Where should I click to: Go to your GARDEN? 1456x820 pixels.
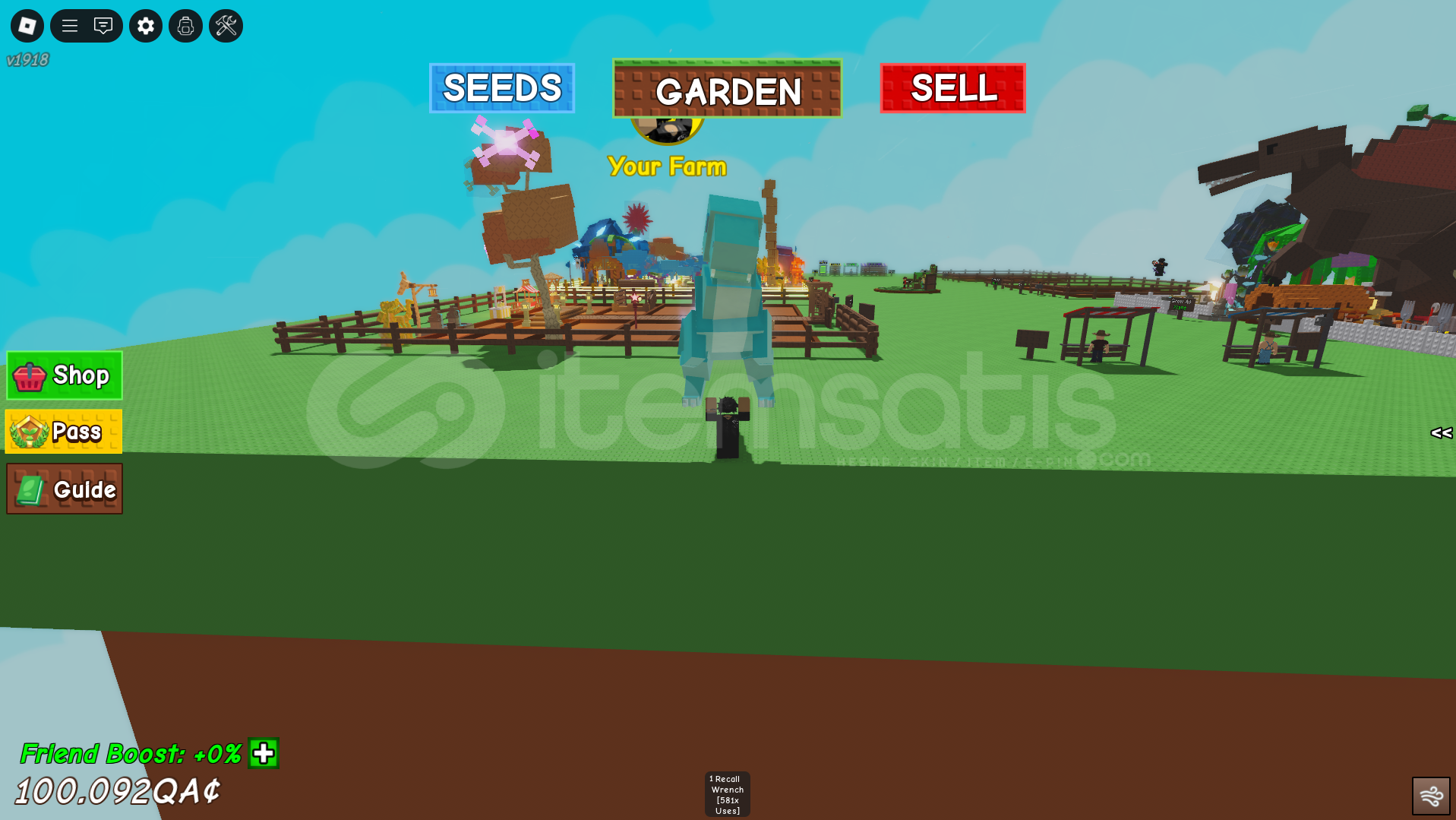click(727, 90)
